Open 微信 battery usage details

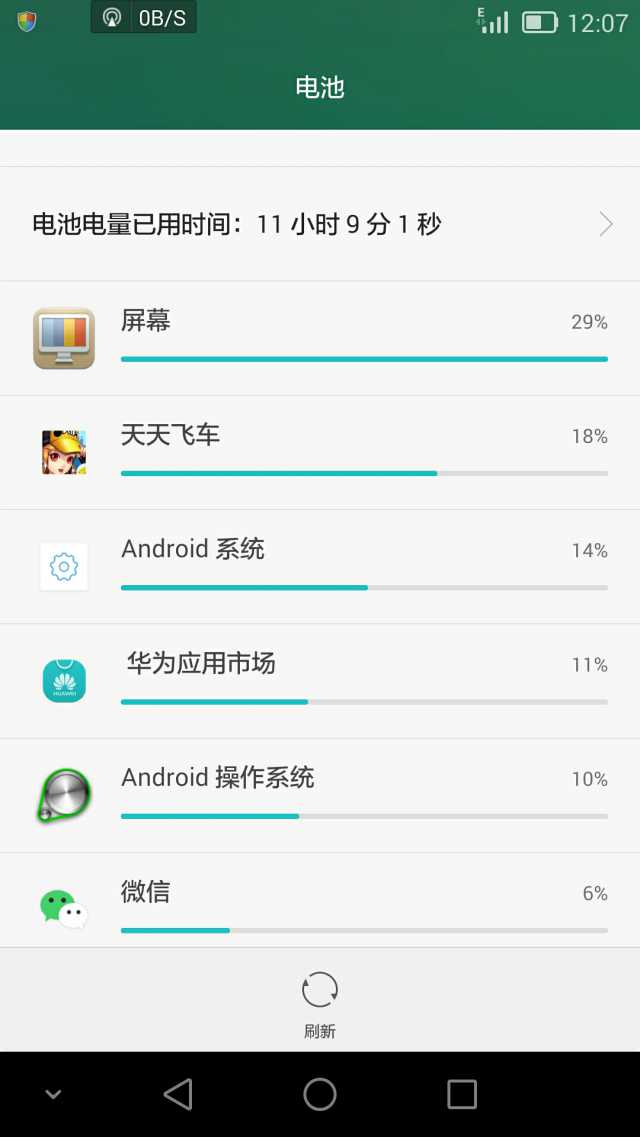(320, 902)
